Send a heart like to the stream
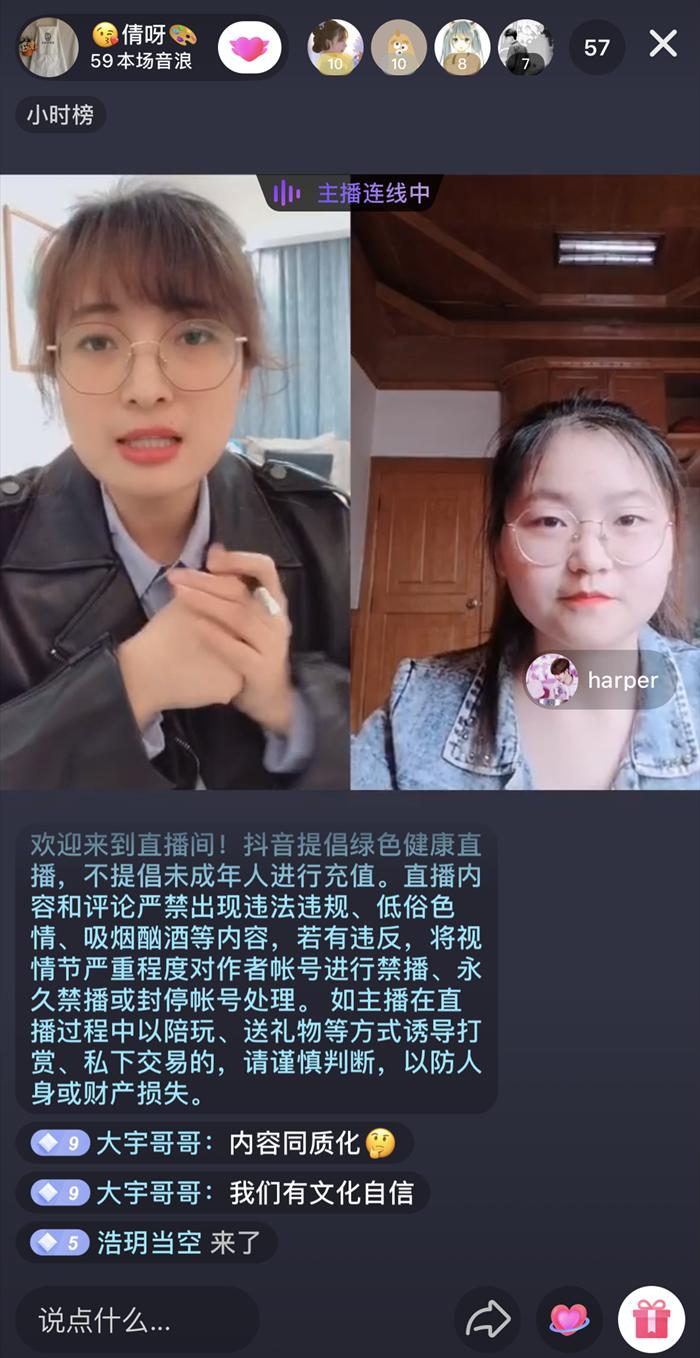Viewport: 700px width, 1358px height. 568,1320
